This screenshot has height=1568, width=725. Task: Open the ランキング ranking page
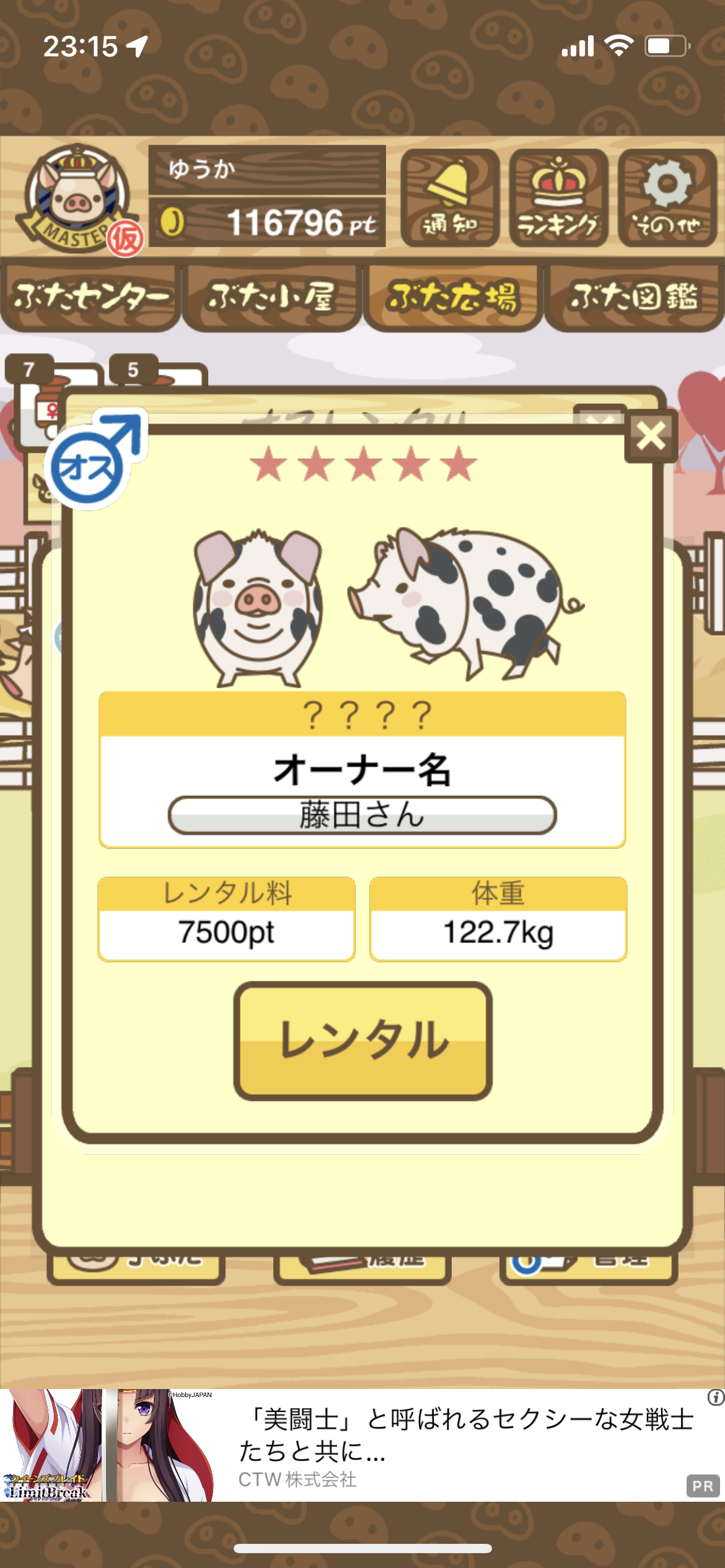click(x=558, y=198)
